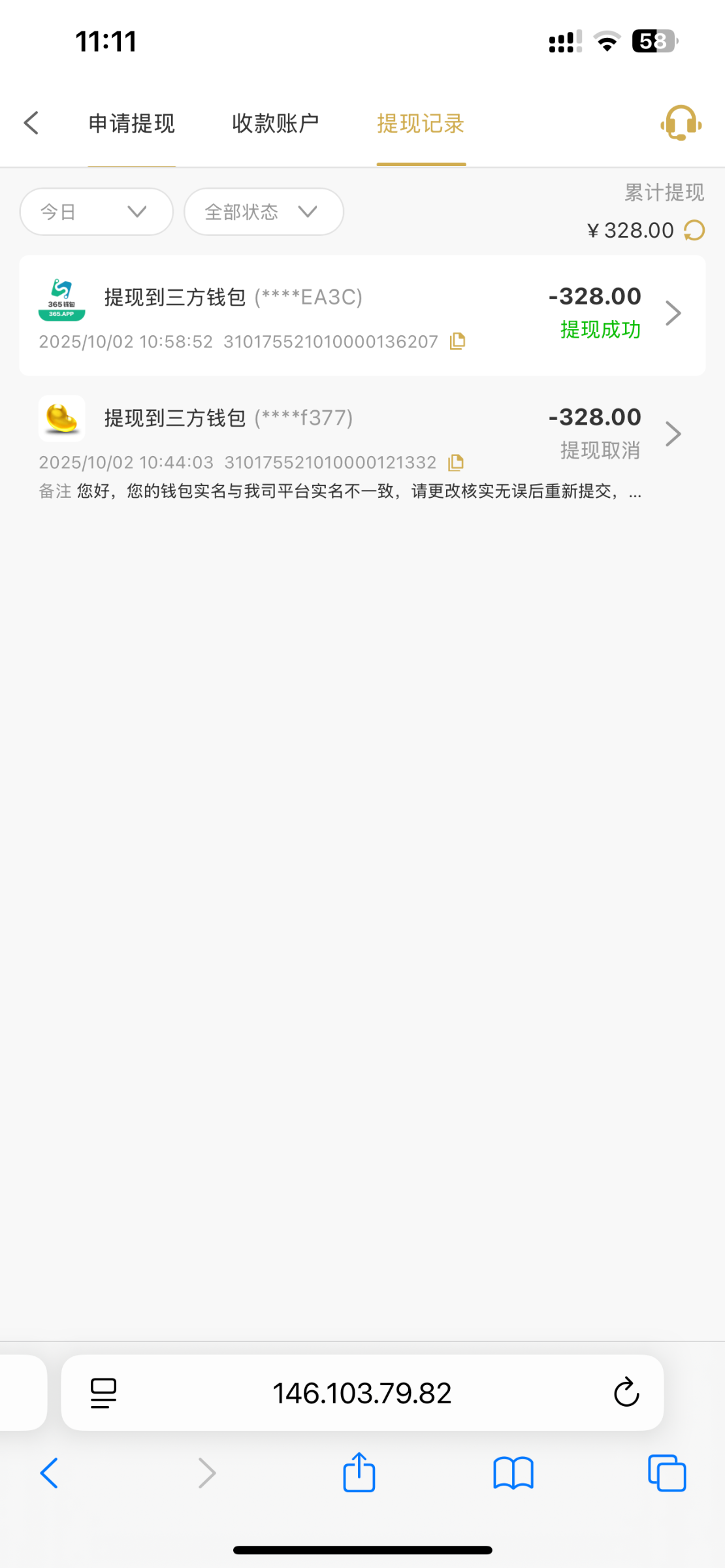This screenshot has width=725, height=1568.
Task: Go back using the header arrow
Action: [x=31, y=123]
